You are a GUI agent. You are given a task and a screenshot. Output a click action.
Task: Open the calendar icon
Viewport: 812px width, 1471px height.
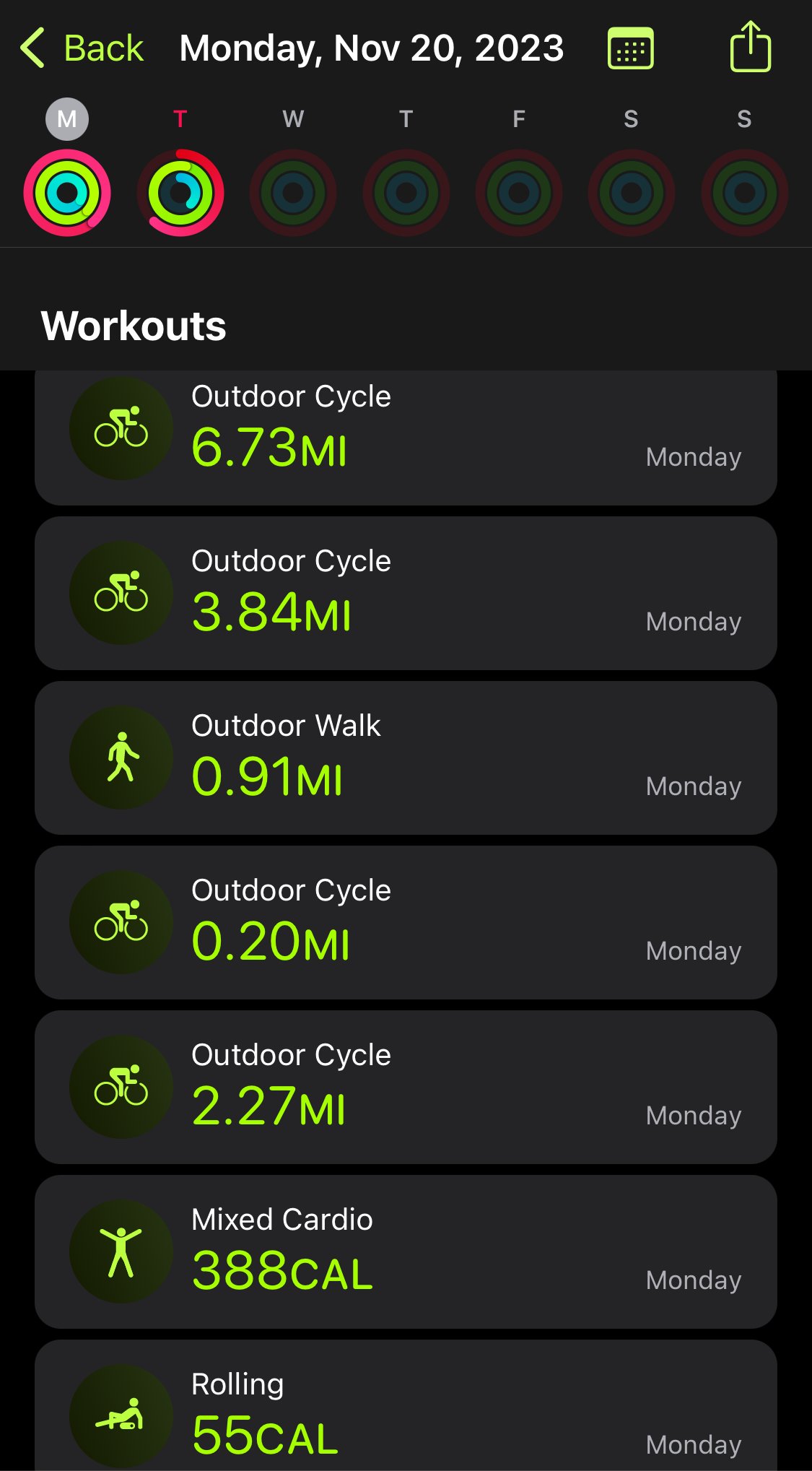(631, 48)
